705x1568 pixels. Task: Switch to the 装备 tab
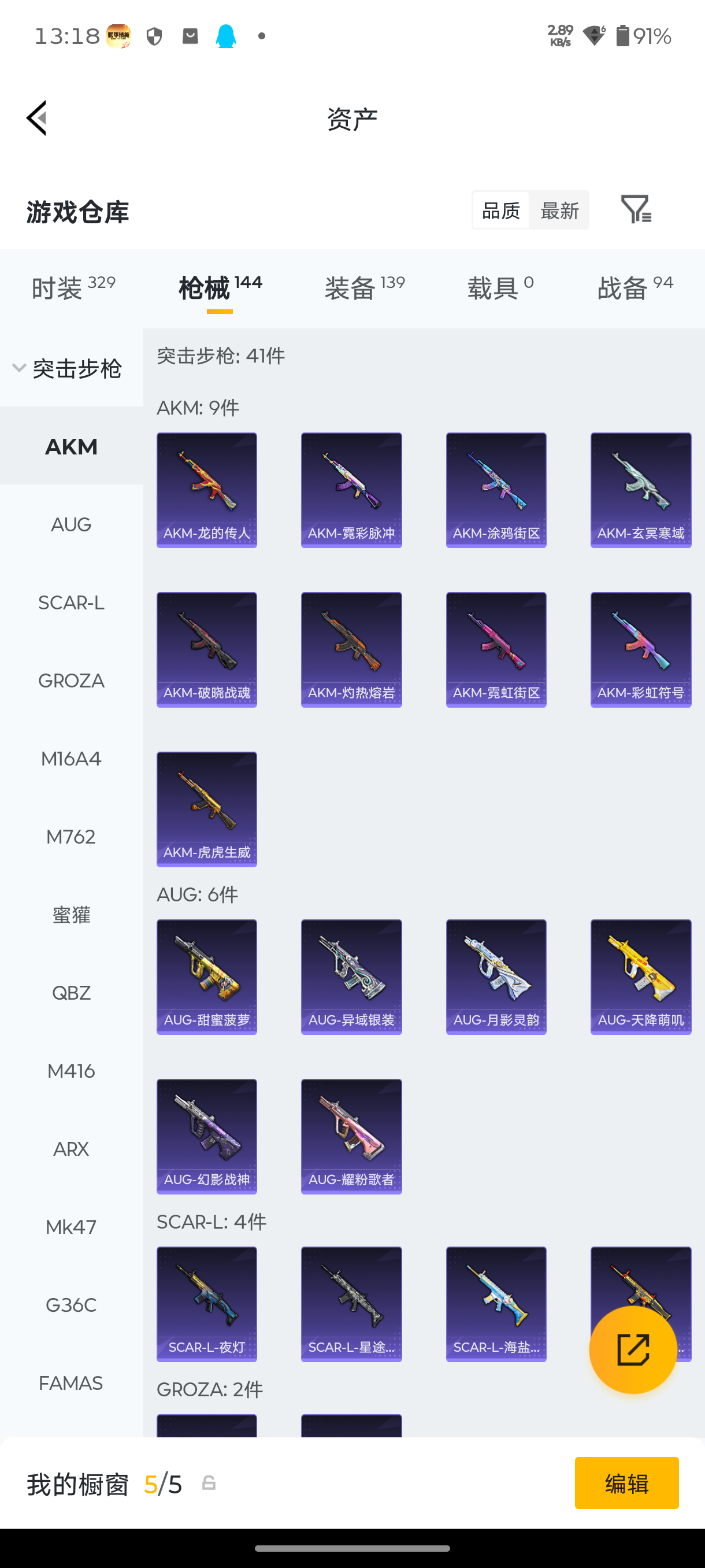363,288
